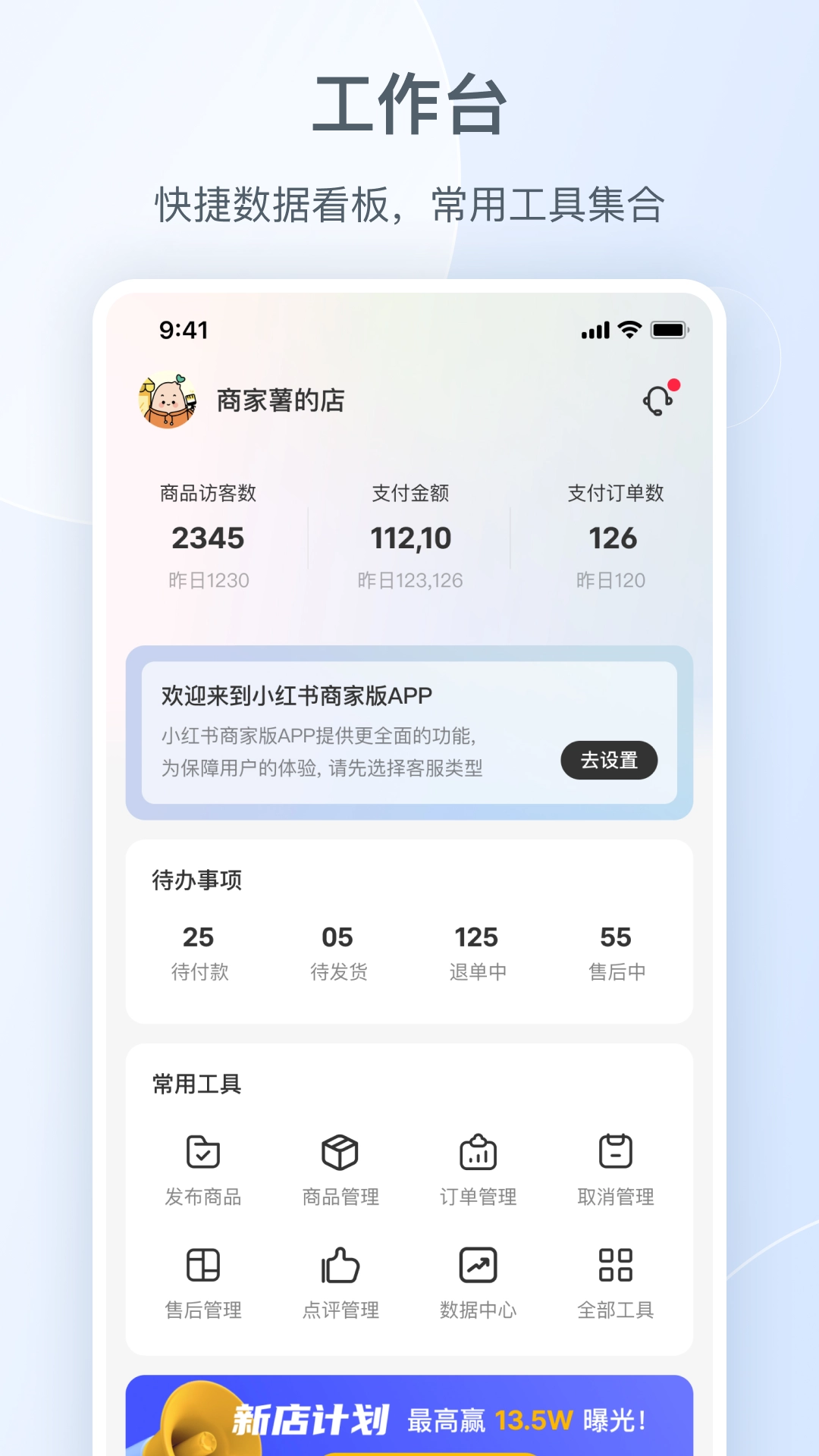The height and width of the screenshot is (1456, 819).
Task: Click the store avatar thumbnail
Action: 169,401
